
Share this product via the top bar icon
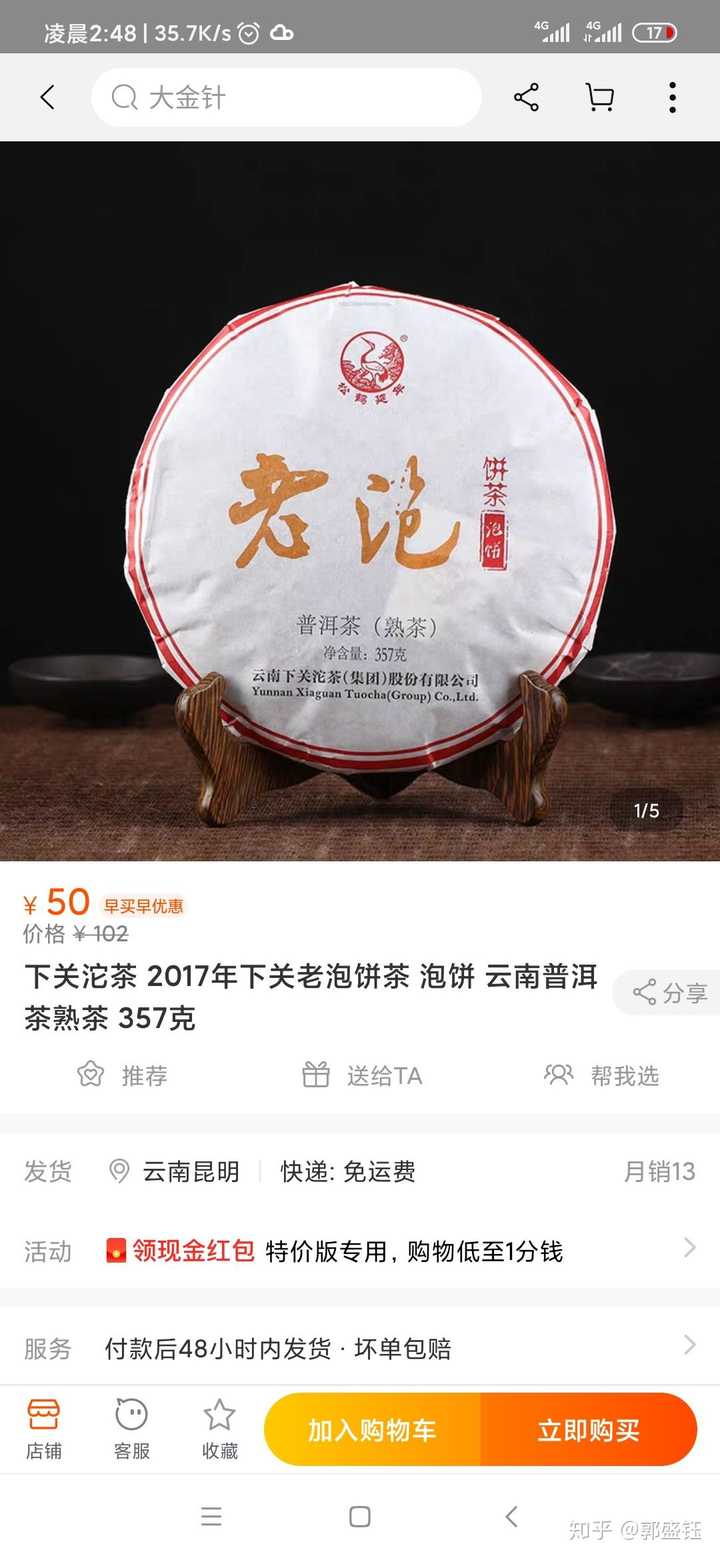tap(526, 97)
